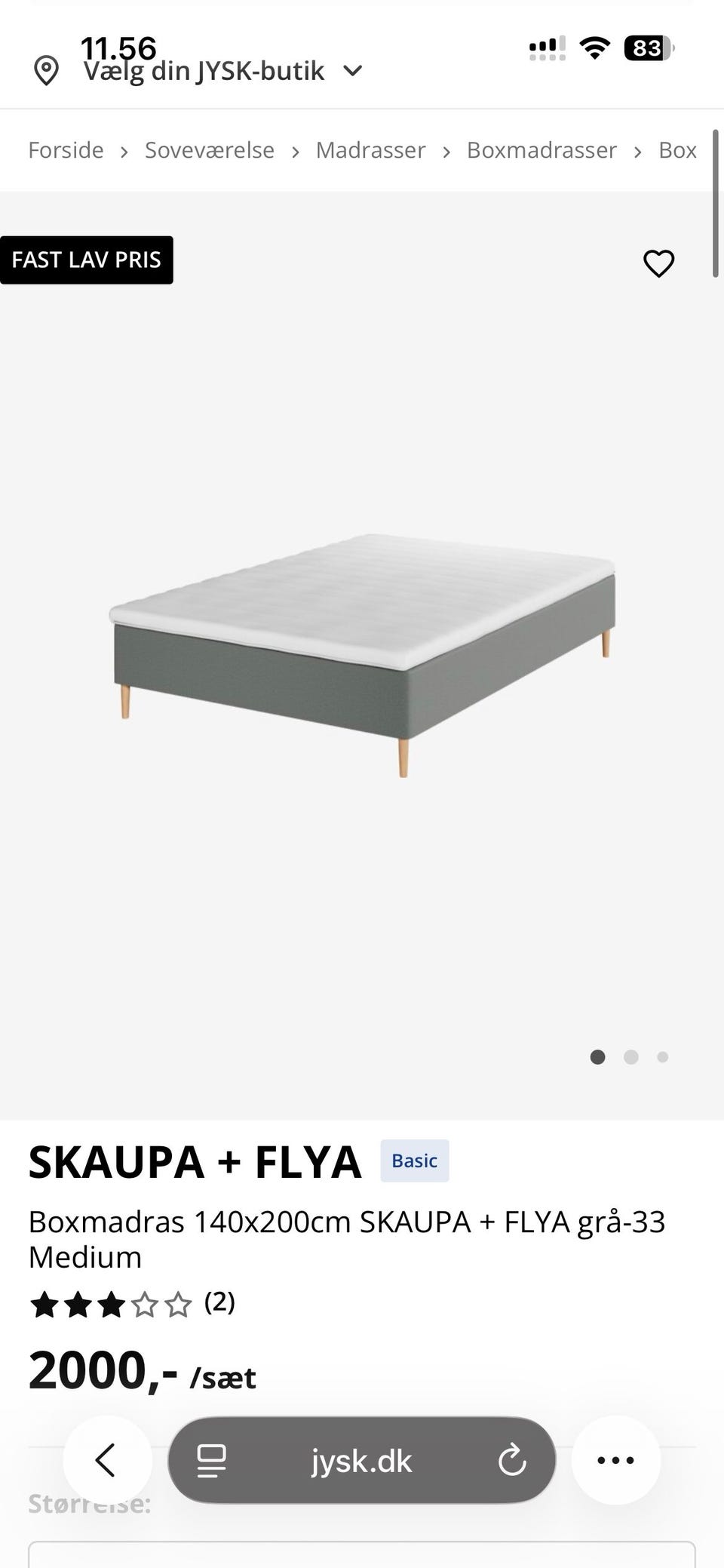Screen dimensions: 724x1568
Task: Open the Boxmadrasser breadcrumb category
Action: pos(541,150)
